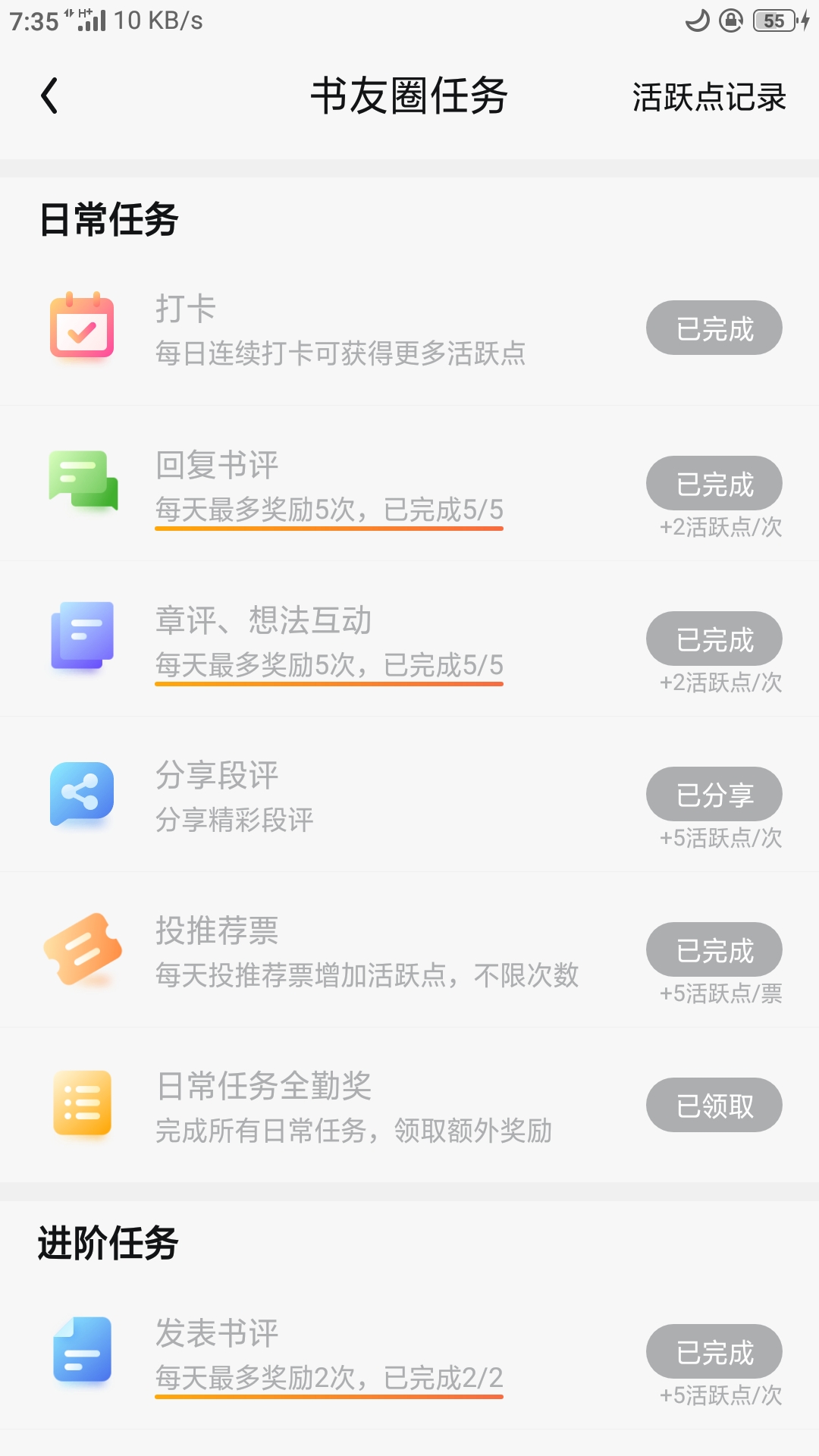The width and height of the screenshot is (819, 1456).
Task: Tap 已领取 for 日常任务全勤奖
Action: [x=714, y=1105]
